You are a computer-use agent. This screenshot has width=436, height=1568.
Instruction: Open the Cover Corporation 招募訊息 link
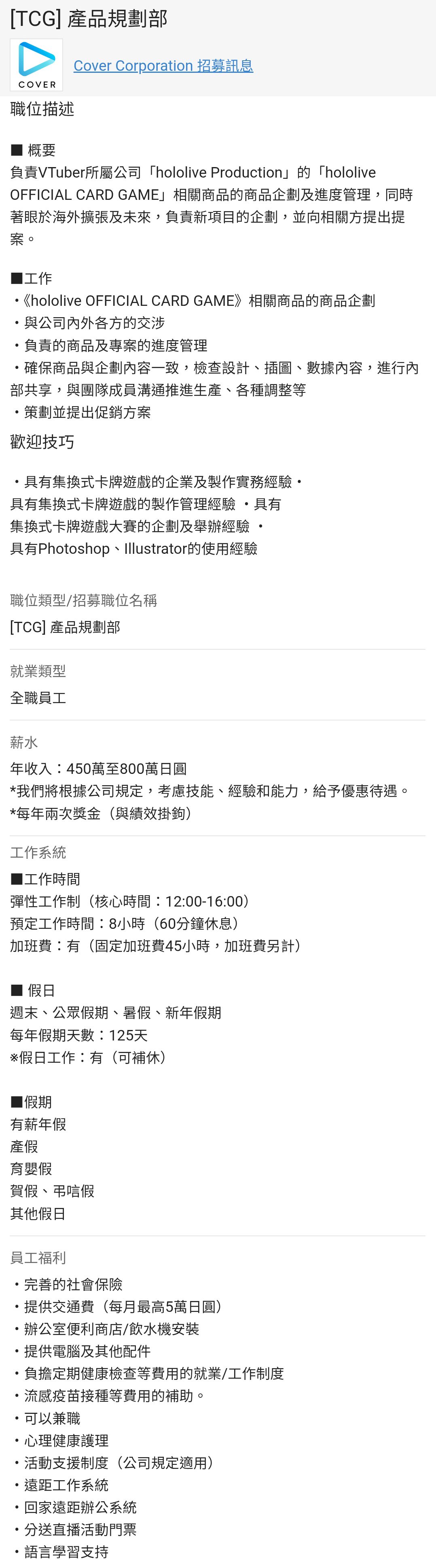(163, 66)
